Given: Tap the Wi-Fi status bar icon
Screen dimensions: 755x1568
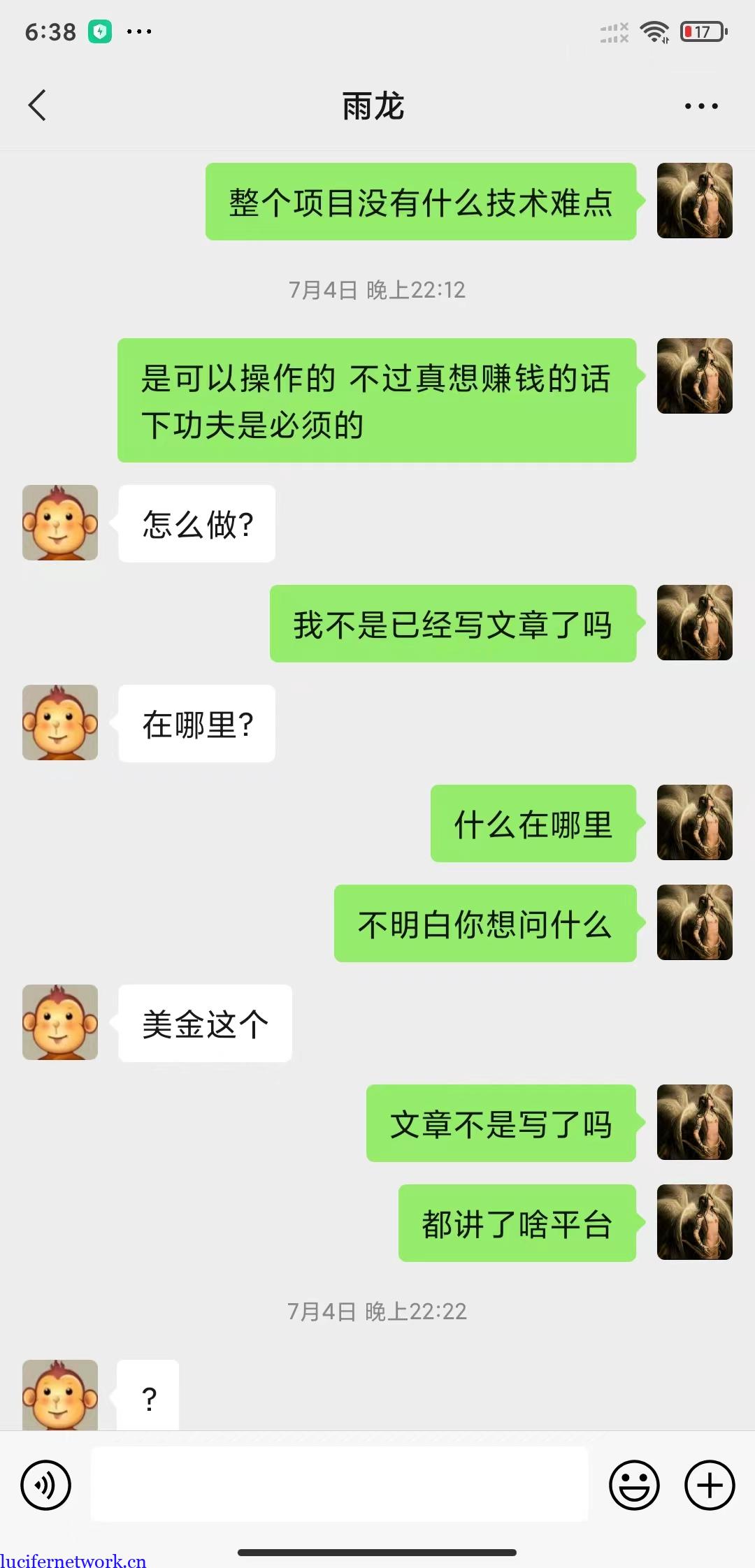Looking at the screenshot, I should pos(656,31).
